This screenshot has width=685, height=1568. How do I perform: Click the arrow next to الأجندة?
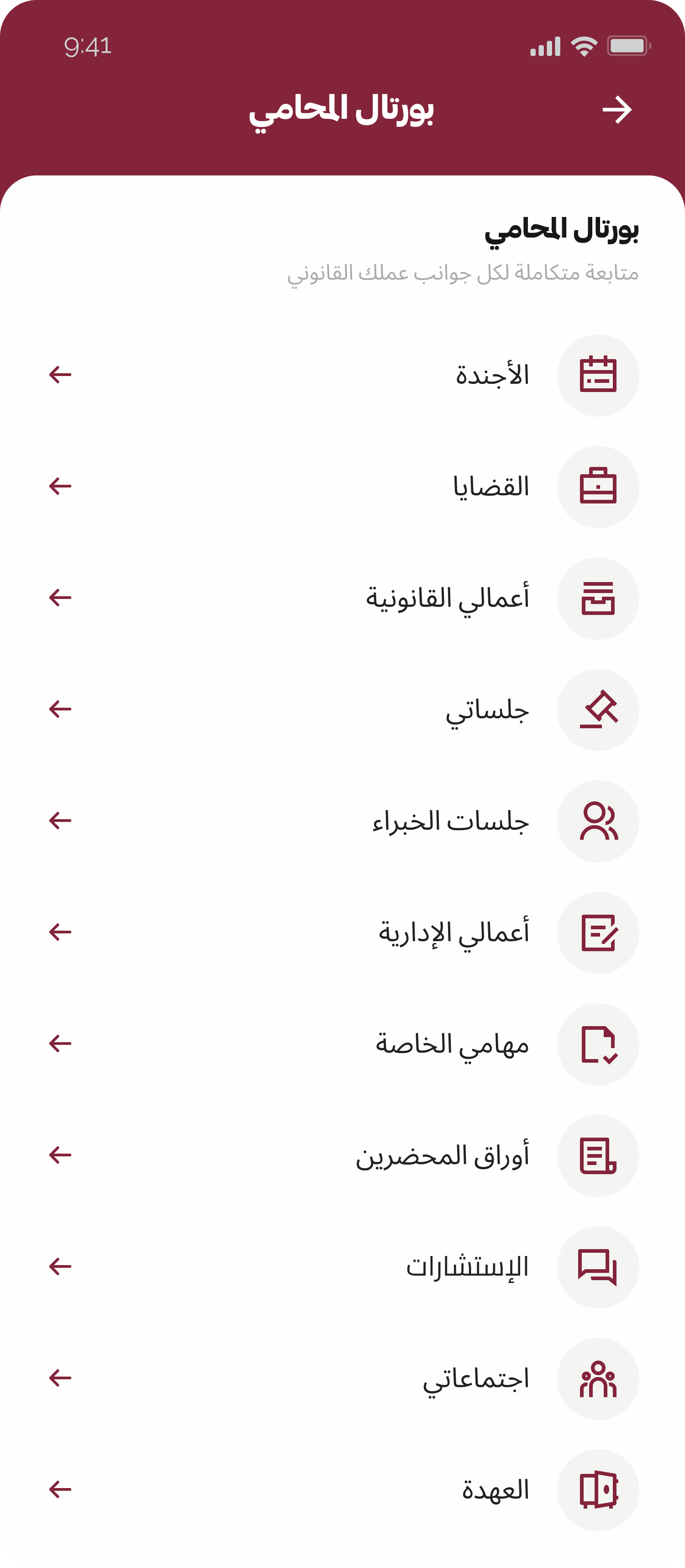(59, 375)
